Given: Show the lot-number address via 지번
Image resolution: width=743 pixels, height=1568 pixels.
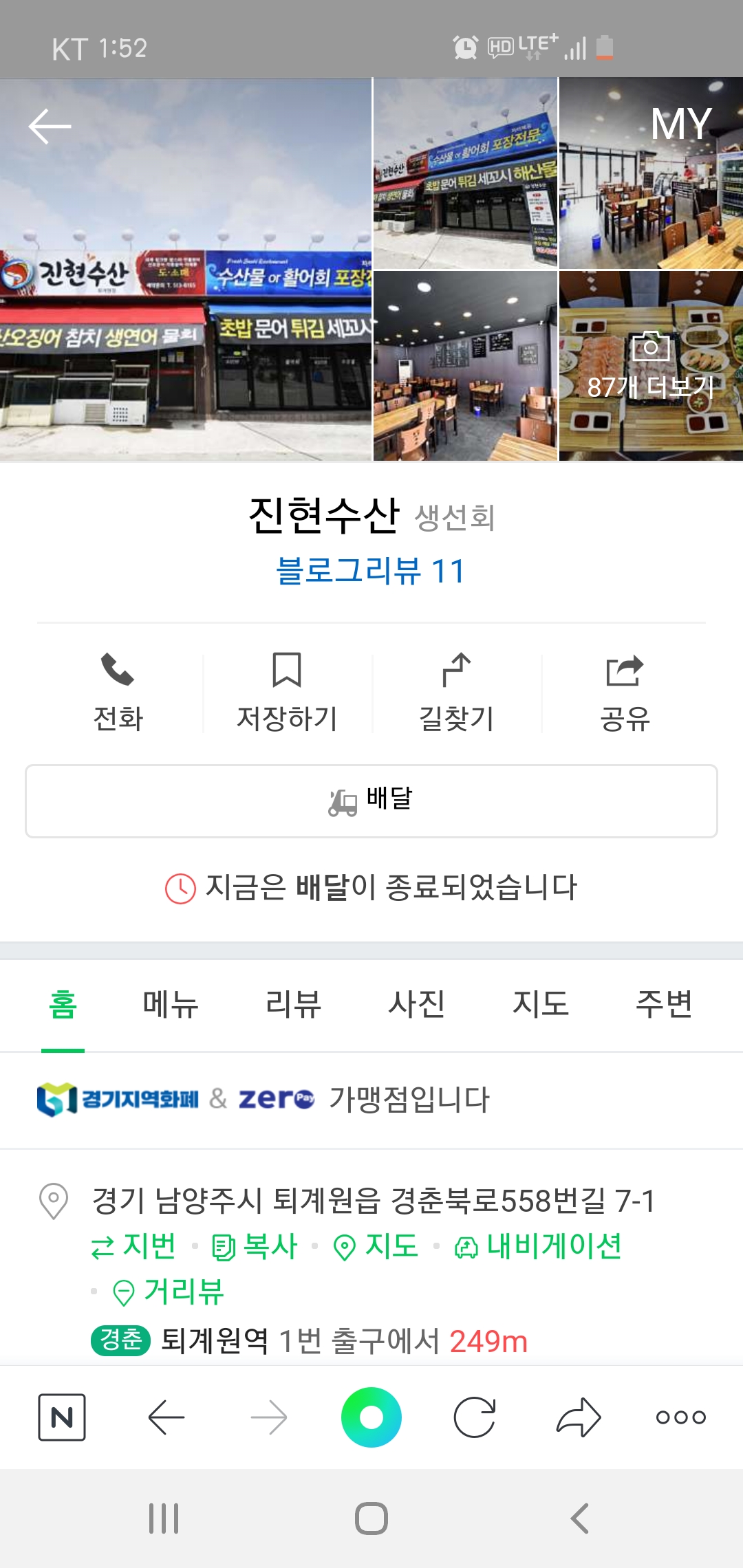Looking at the screenshot, I should coord(134,1246).
